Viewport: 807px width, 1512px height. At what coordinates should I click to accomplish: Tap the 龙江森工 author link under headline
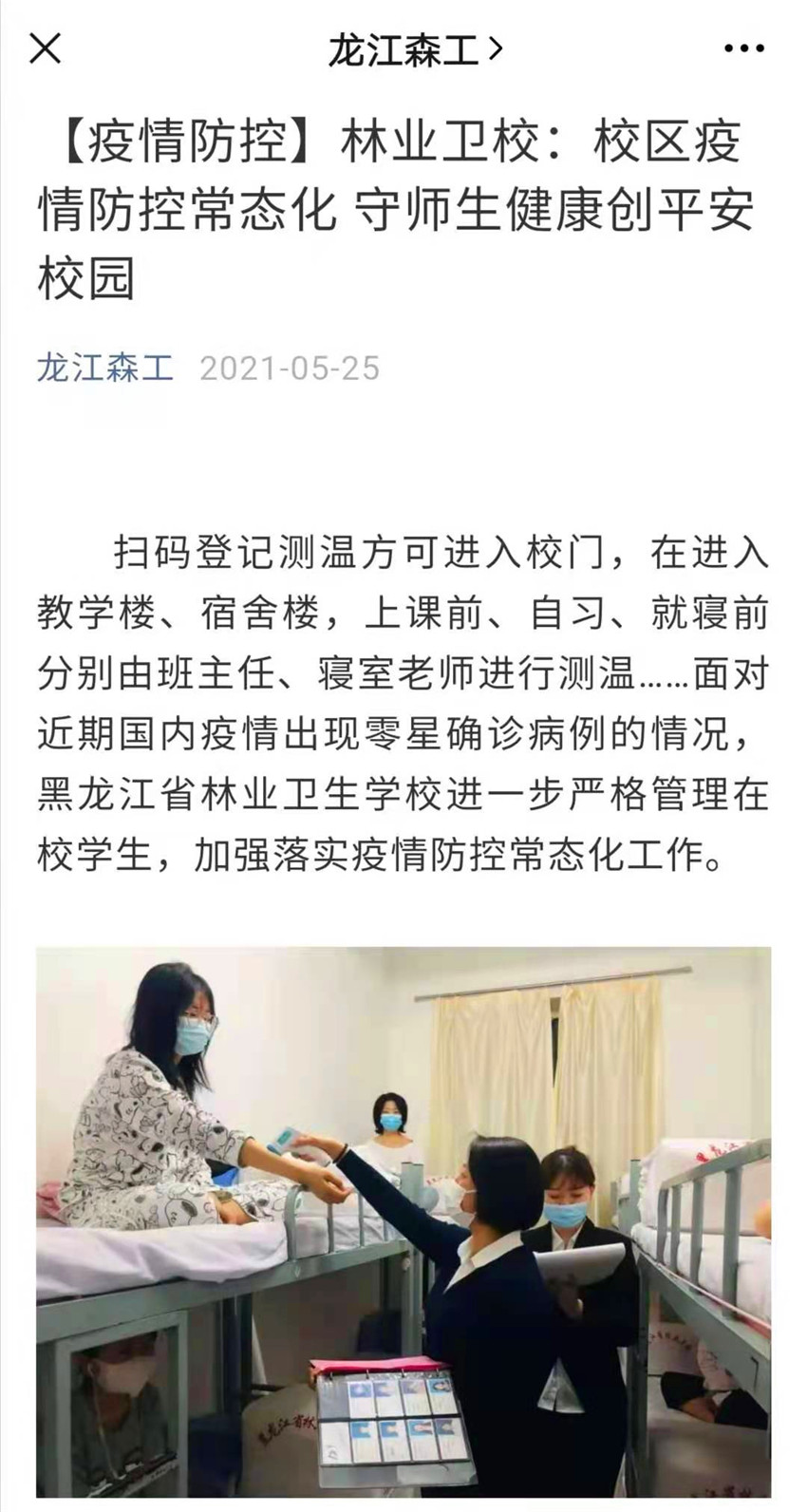pyautogui.click(x=105, y=368)
